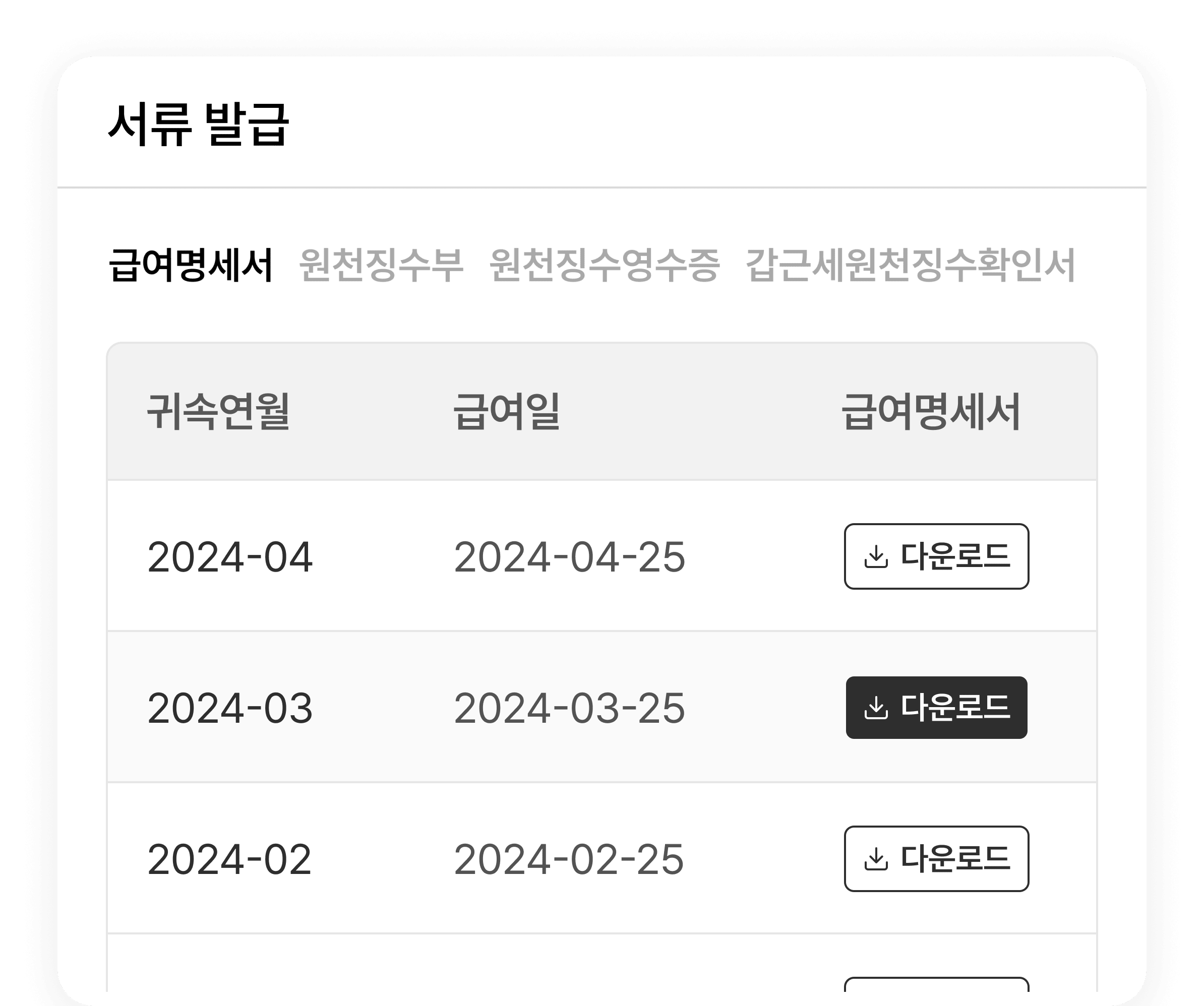Screen dimensions: 1204x1006
Task: Open the 원천징수영수증 tab
Action: click(605, 266)
